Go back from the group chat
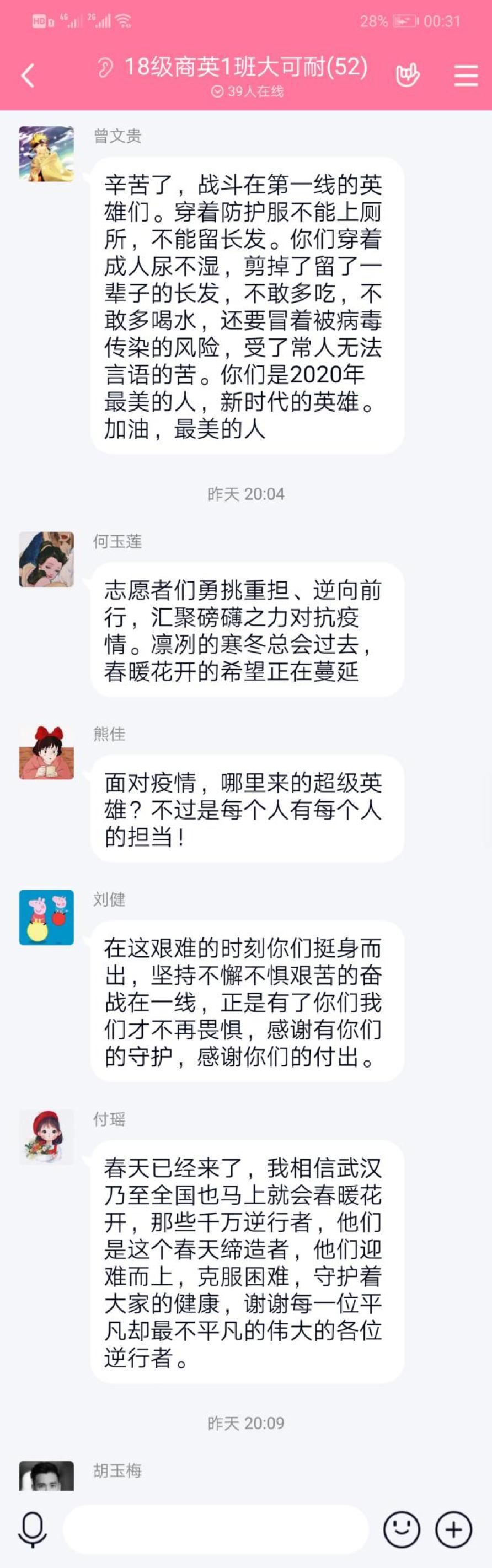Viewport: 492px width, 1568px height. tap(28, 76)
